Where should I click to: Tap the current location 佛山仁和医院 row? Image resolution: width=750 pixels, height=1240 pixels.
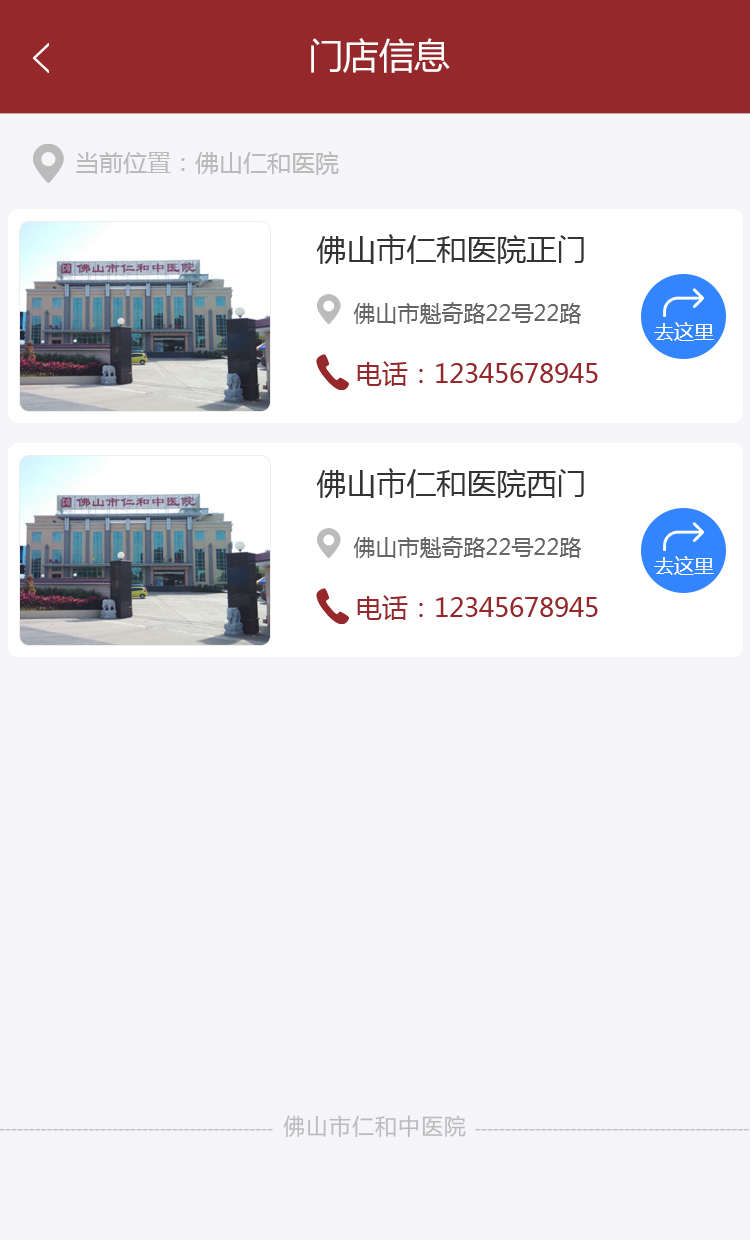(x=206, y=163)
